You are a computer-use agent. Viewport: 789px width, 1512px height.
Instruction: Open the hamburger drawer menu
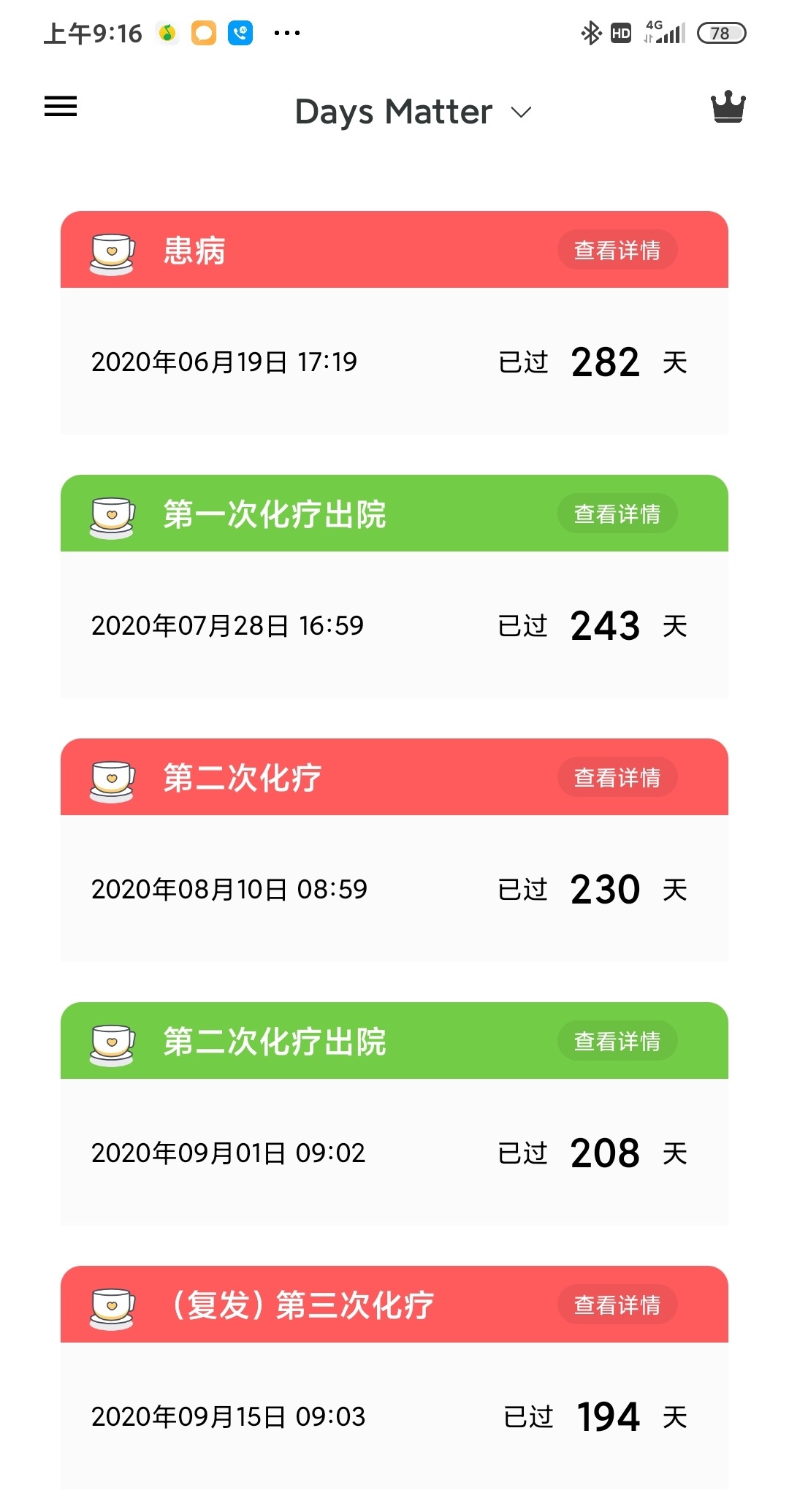click(61, 107)
